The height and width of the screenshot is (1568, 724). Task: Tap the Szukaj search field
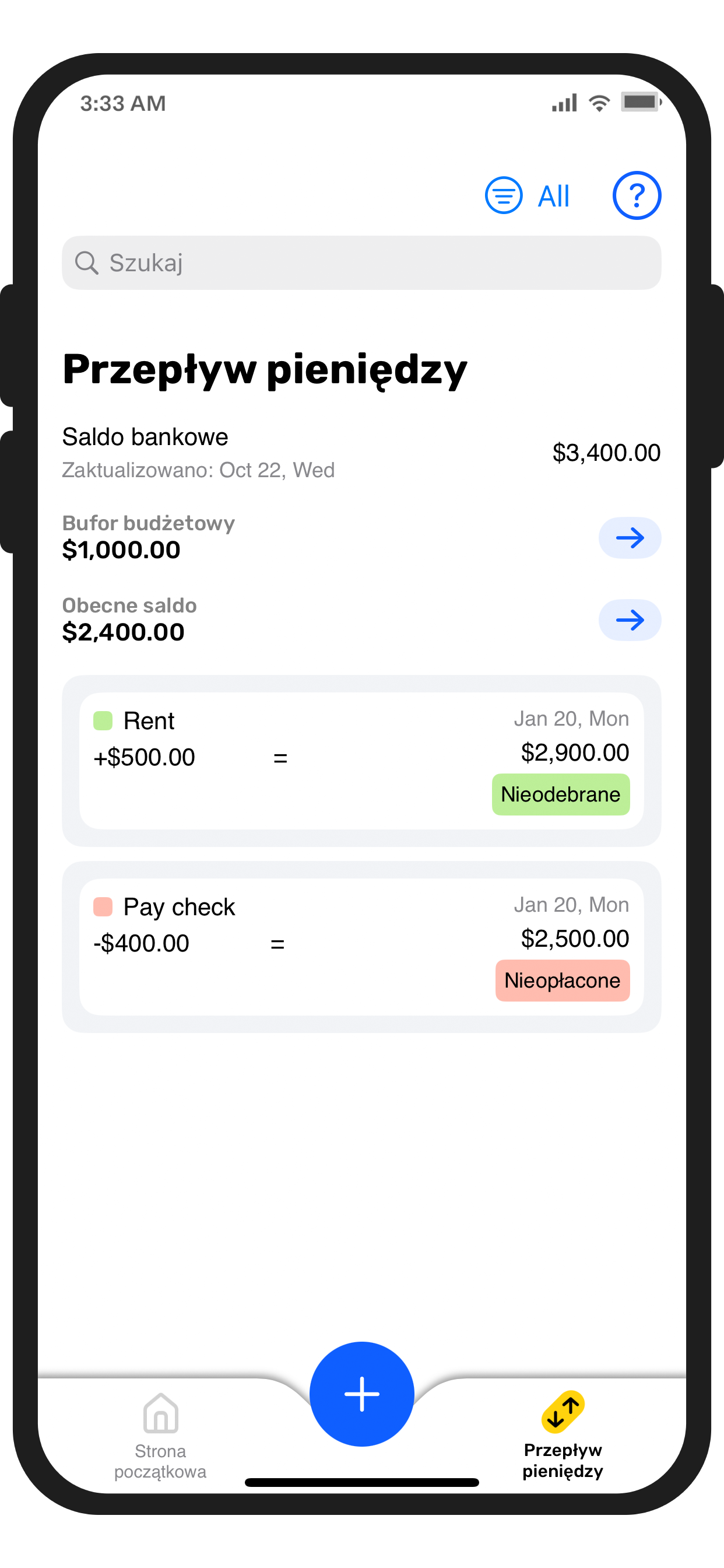(361, 263)
